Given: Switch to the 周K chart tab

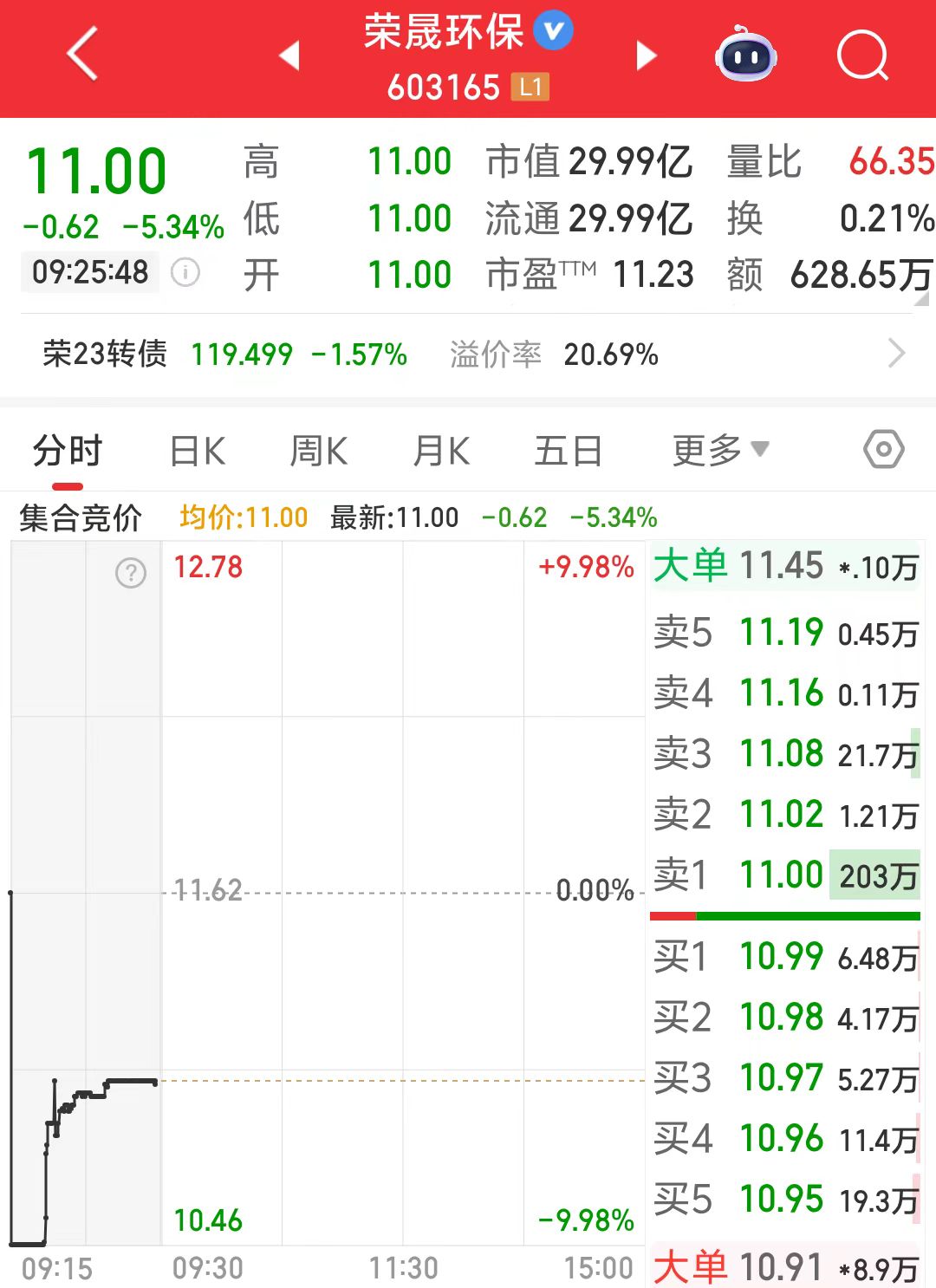Looking at the screenshot, I should (x=319, y=452).
